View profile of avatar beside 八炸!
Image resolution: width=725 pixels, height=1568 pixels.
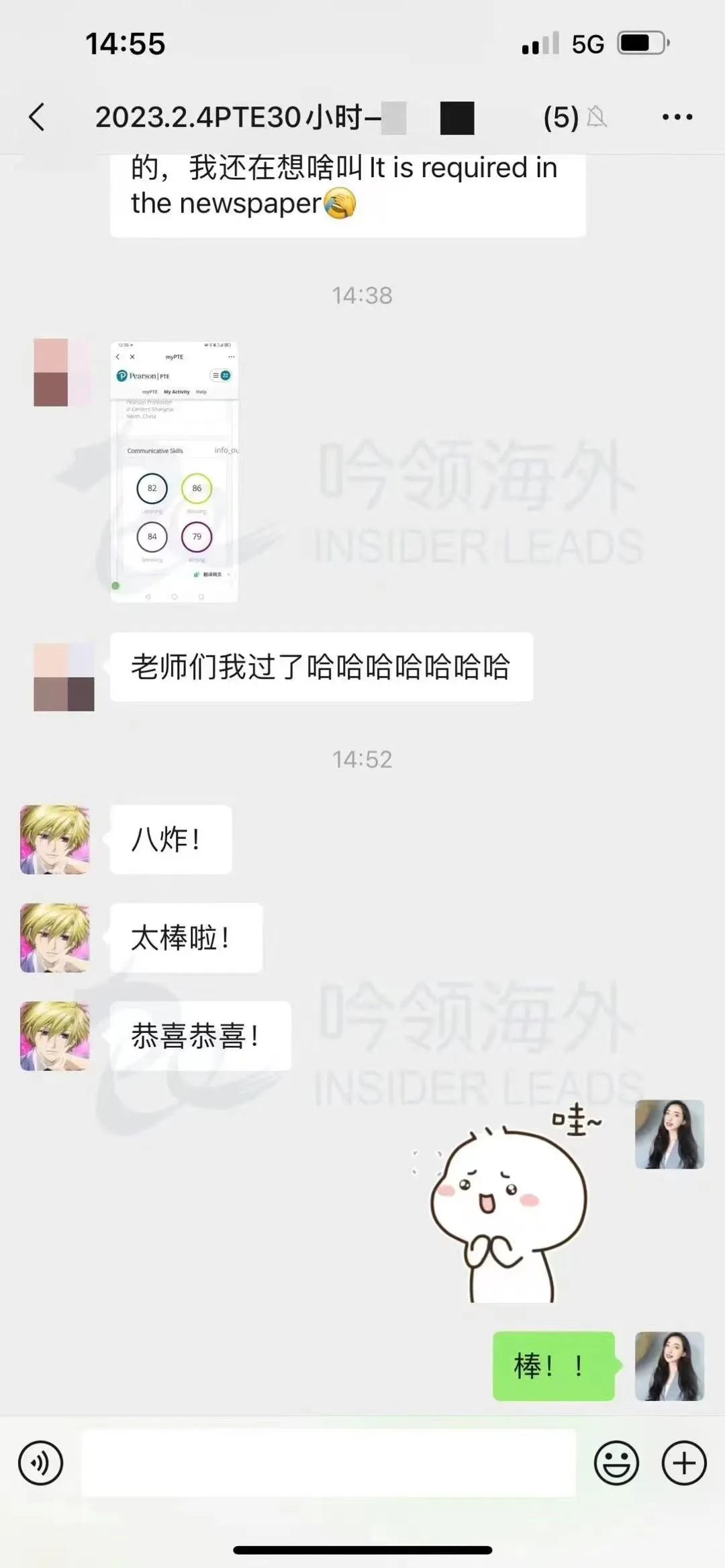(55, 840)
